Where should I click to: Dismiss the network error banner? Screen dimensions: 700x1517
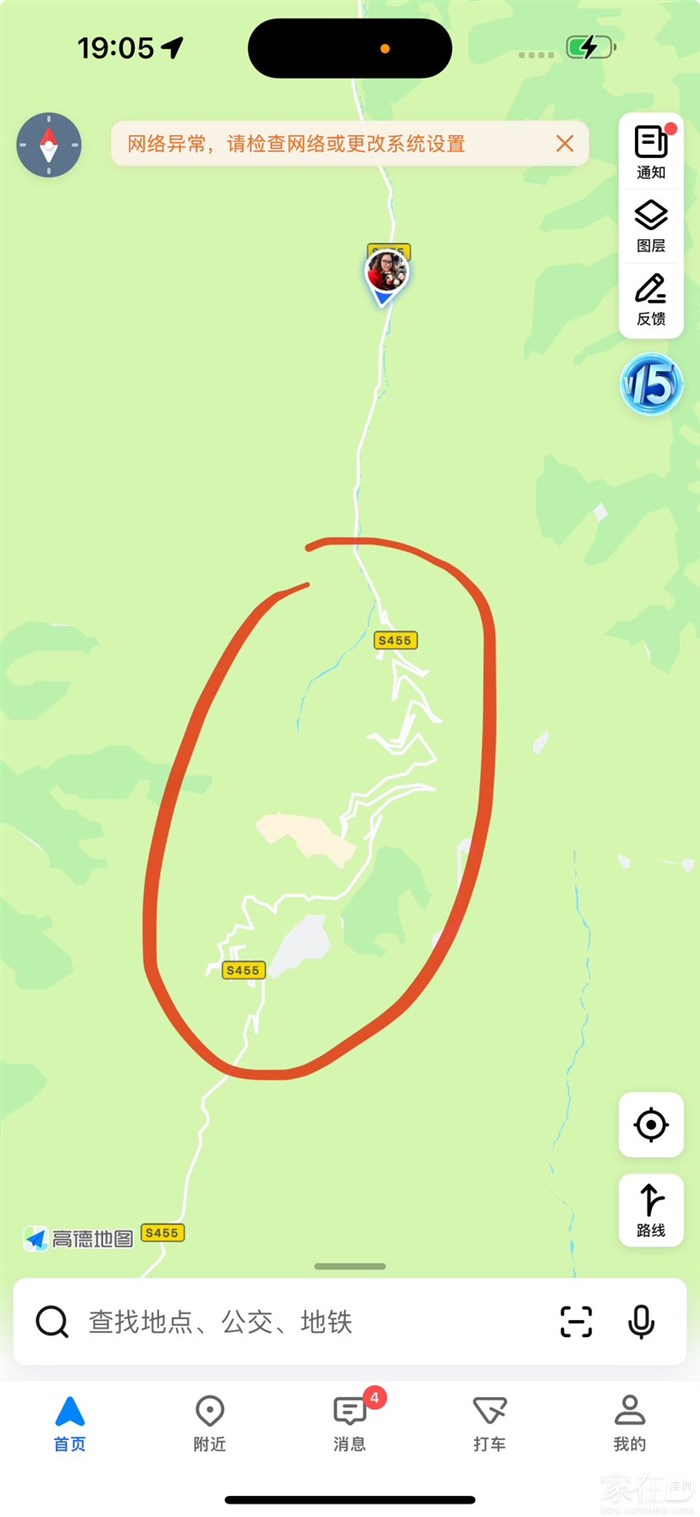pos(565,144)
